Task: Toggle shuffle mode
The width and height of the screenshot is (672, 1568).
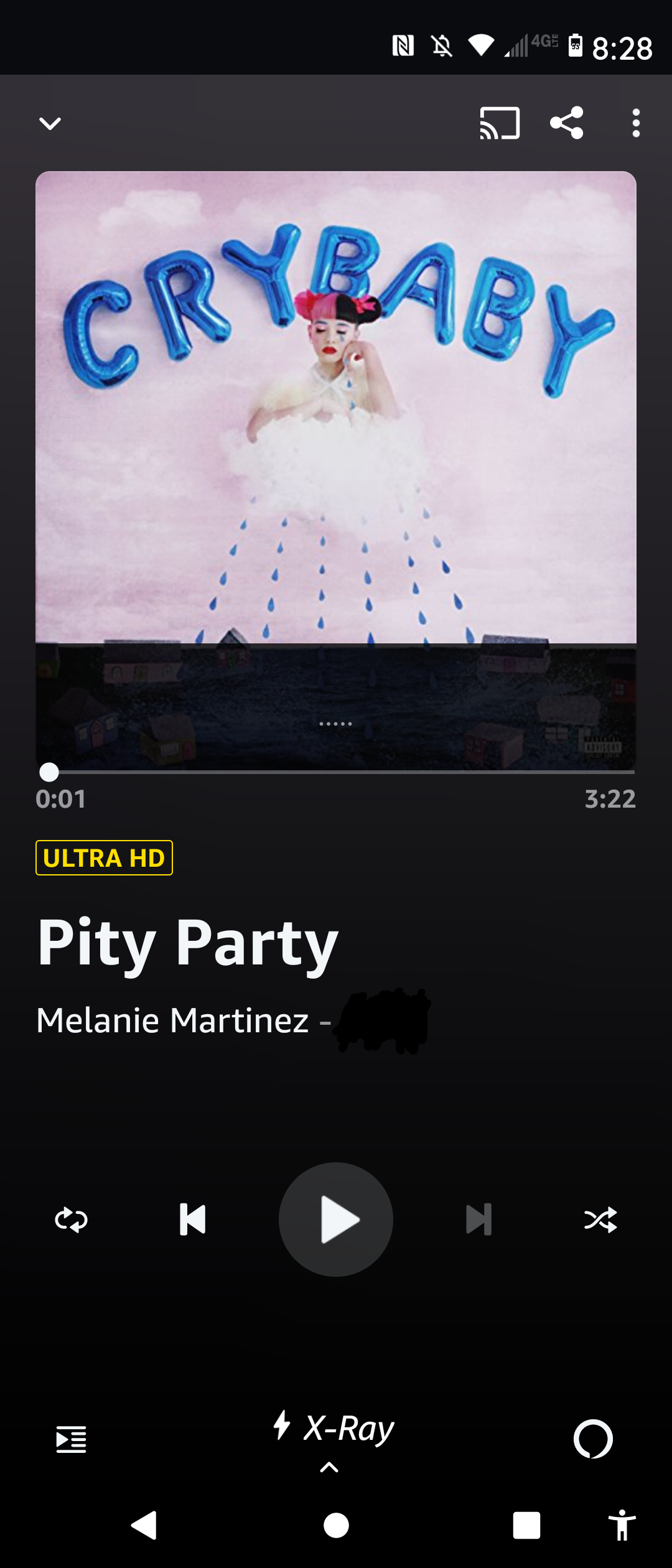Action: pos(600,1220)
